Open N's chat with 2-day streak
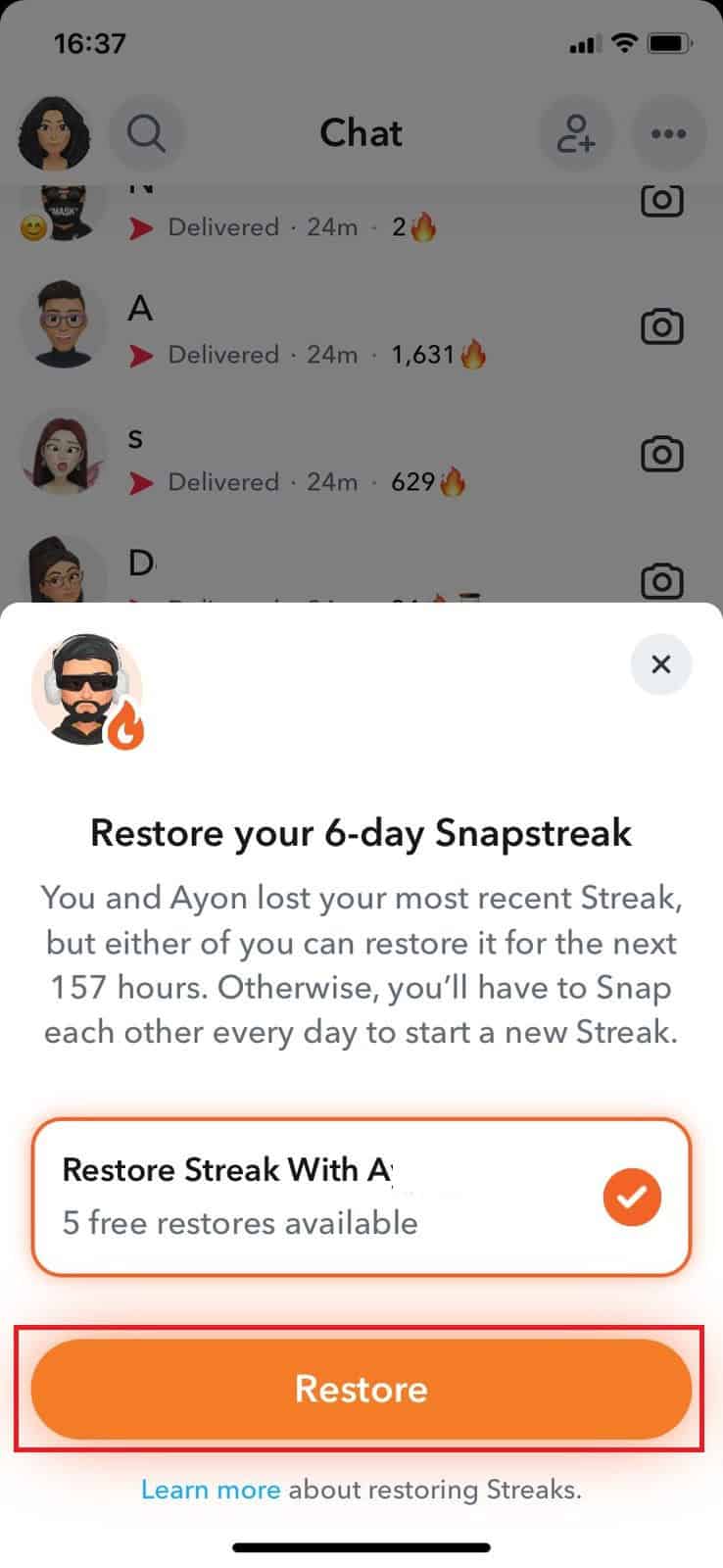The width and height of the screenshot is (723, 1568). pos(294,211)
